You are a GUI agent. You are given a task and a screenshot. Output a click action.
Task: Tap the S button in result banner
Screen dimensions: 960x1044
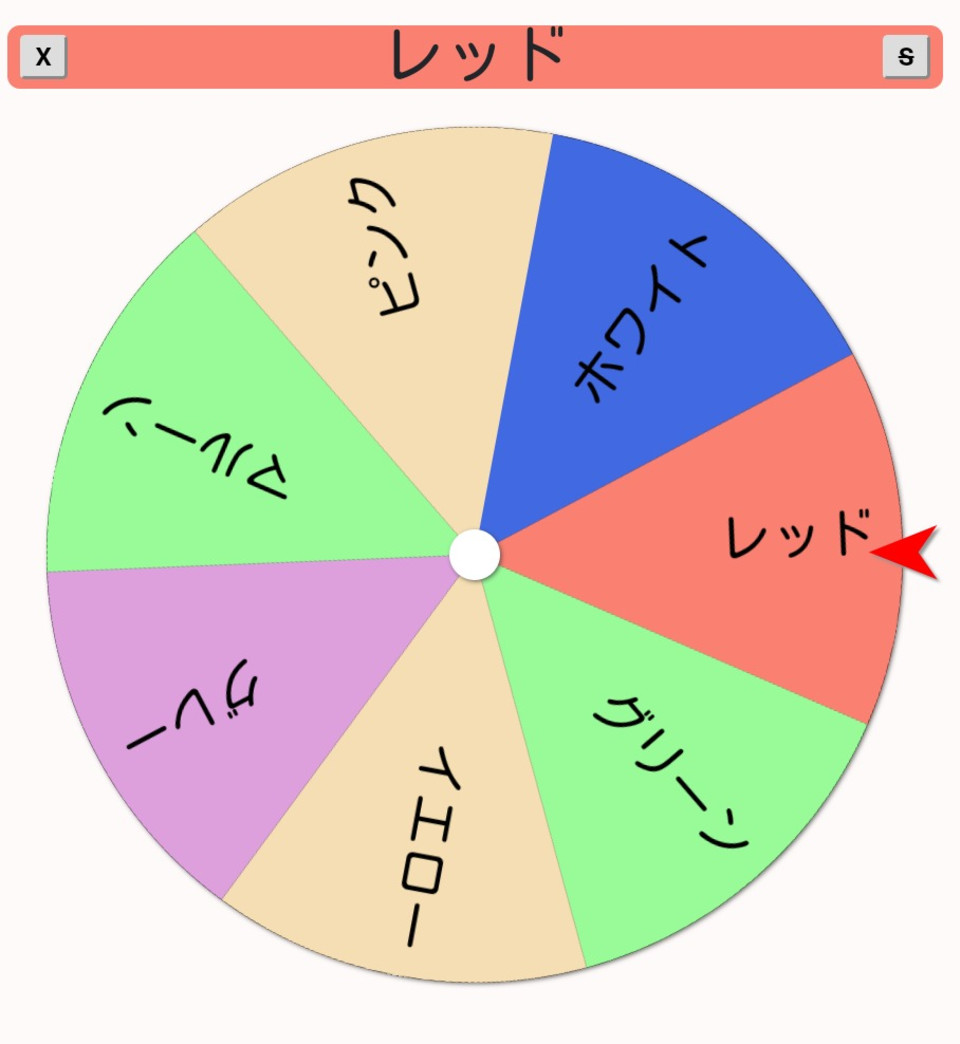pos(906,56)
